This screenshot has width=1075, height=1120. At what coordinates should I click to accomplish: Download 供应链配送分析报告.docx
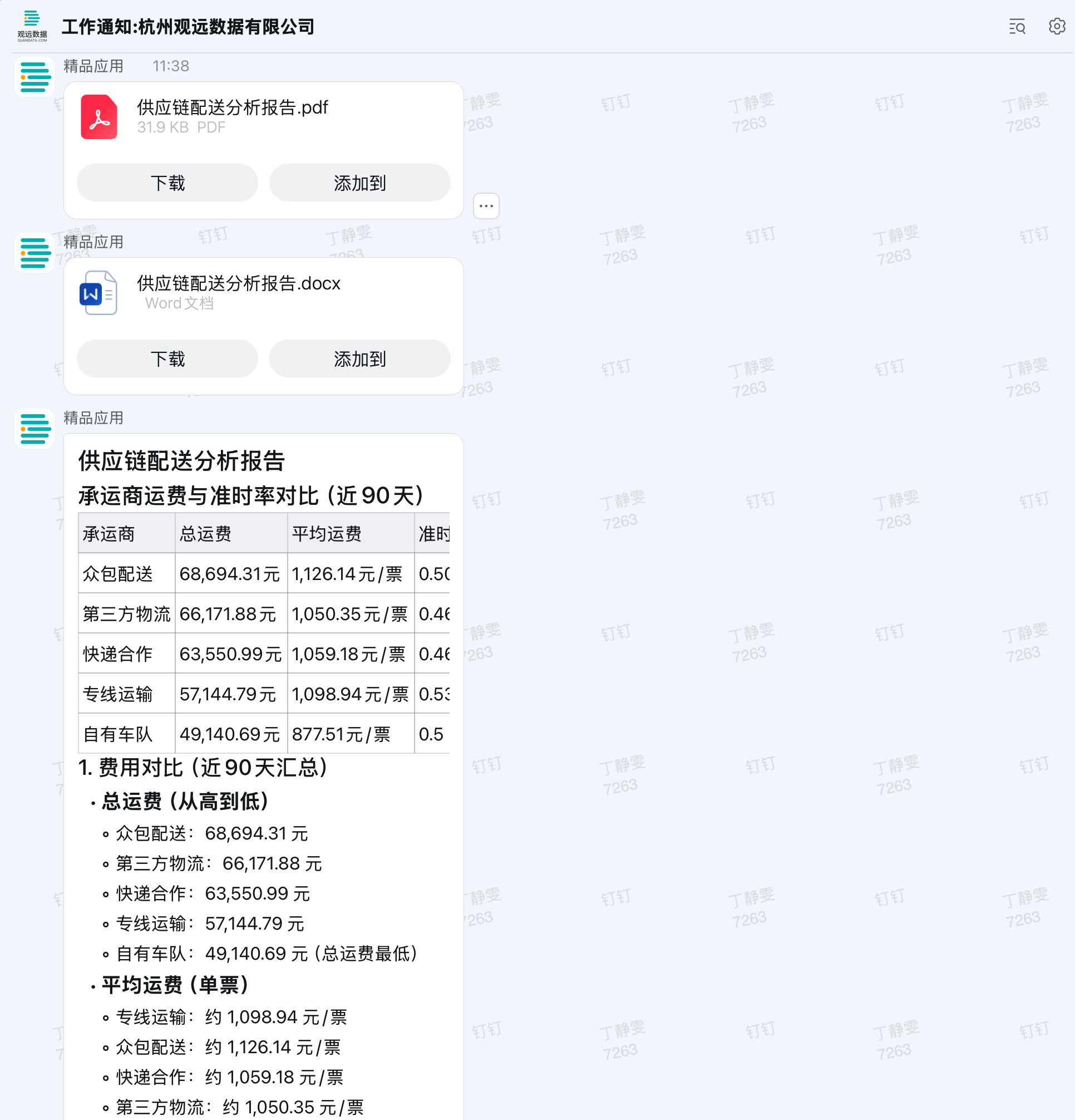pyautogui.click(x=167, y=359)
